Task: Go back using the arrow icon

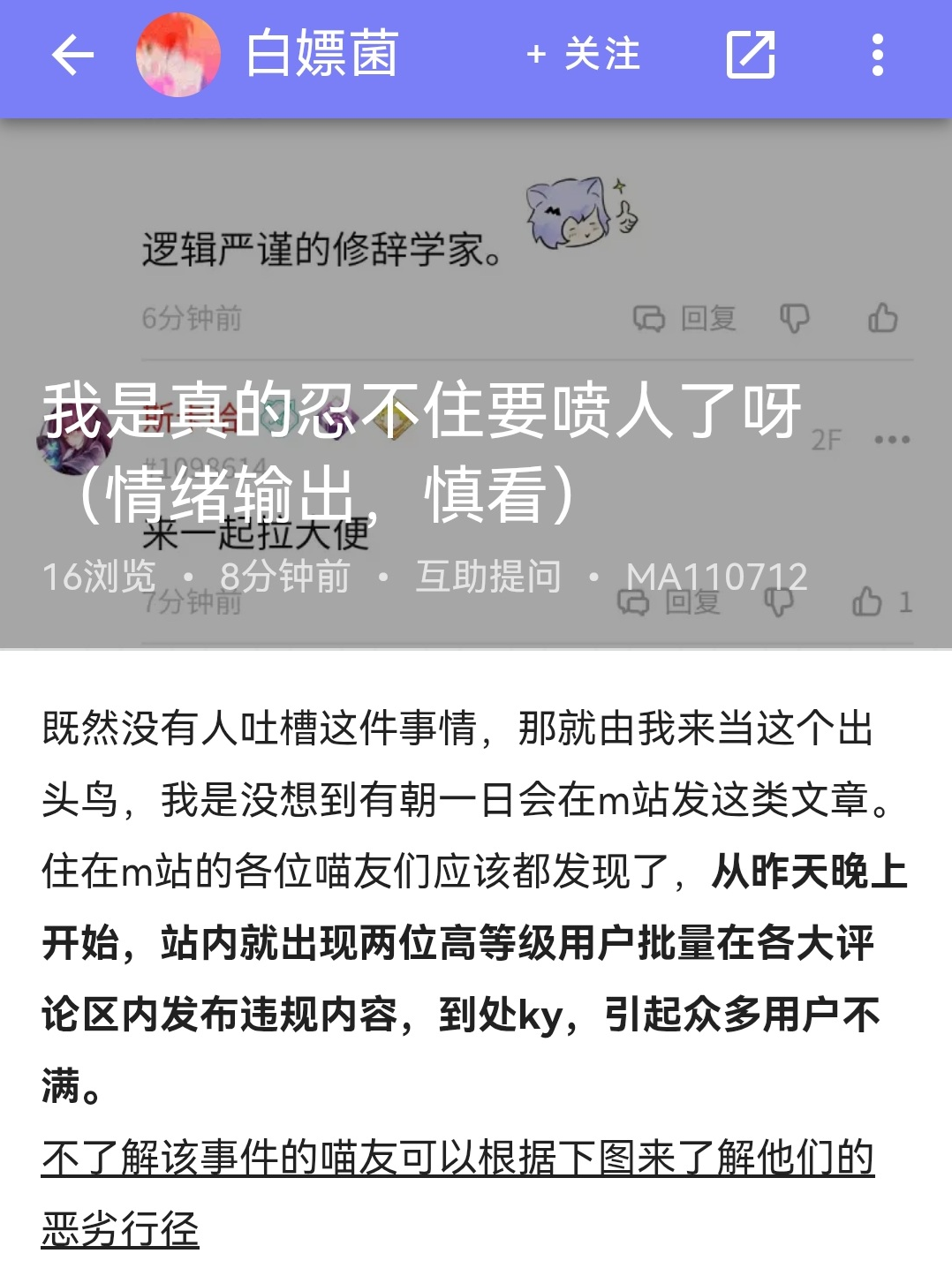Action: pyautogui.click(x=72, y=56)
